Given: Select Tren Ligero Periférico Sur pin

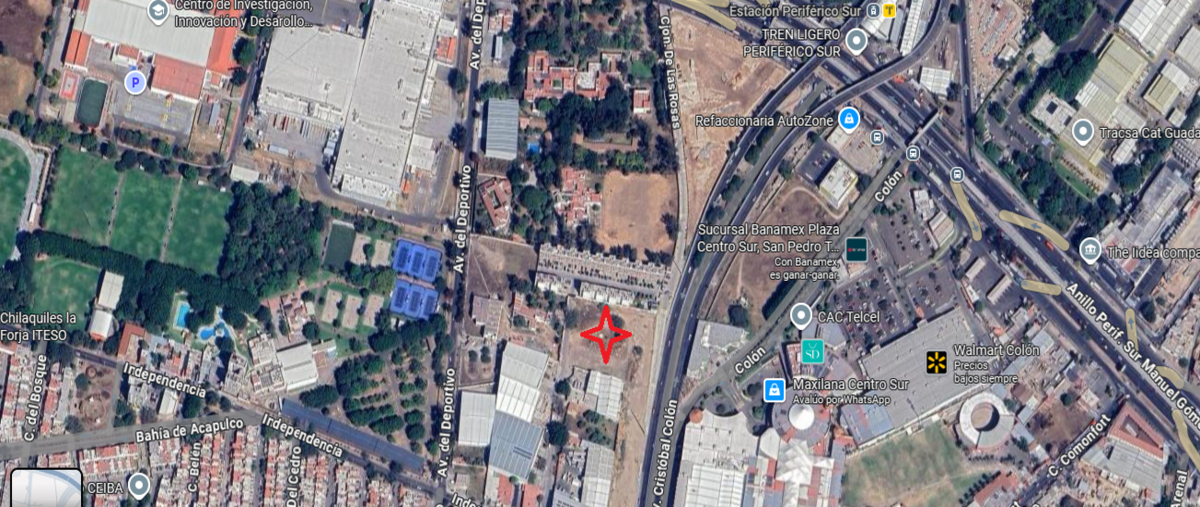Looking at the screenshot, I should click(856, 41).
